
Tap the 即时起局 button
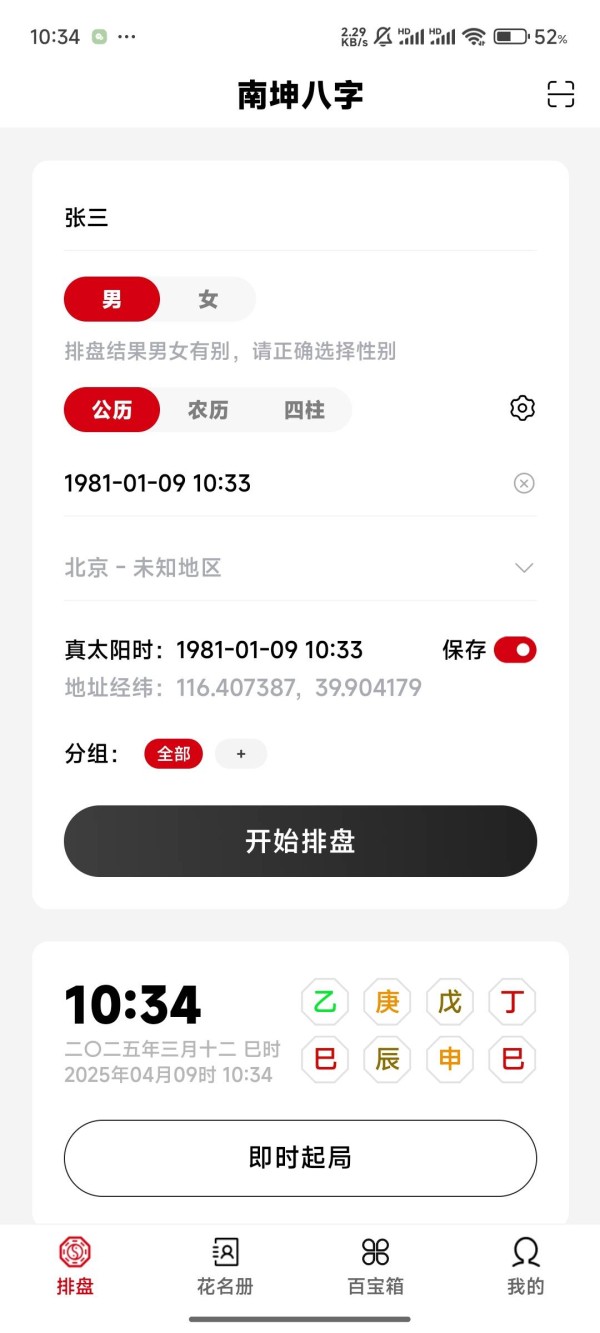[x=300, y=1158]
